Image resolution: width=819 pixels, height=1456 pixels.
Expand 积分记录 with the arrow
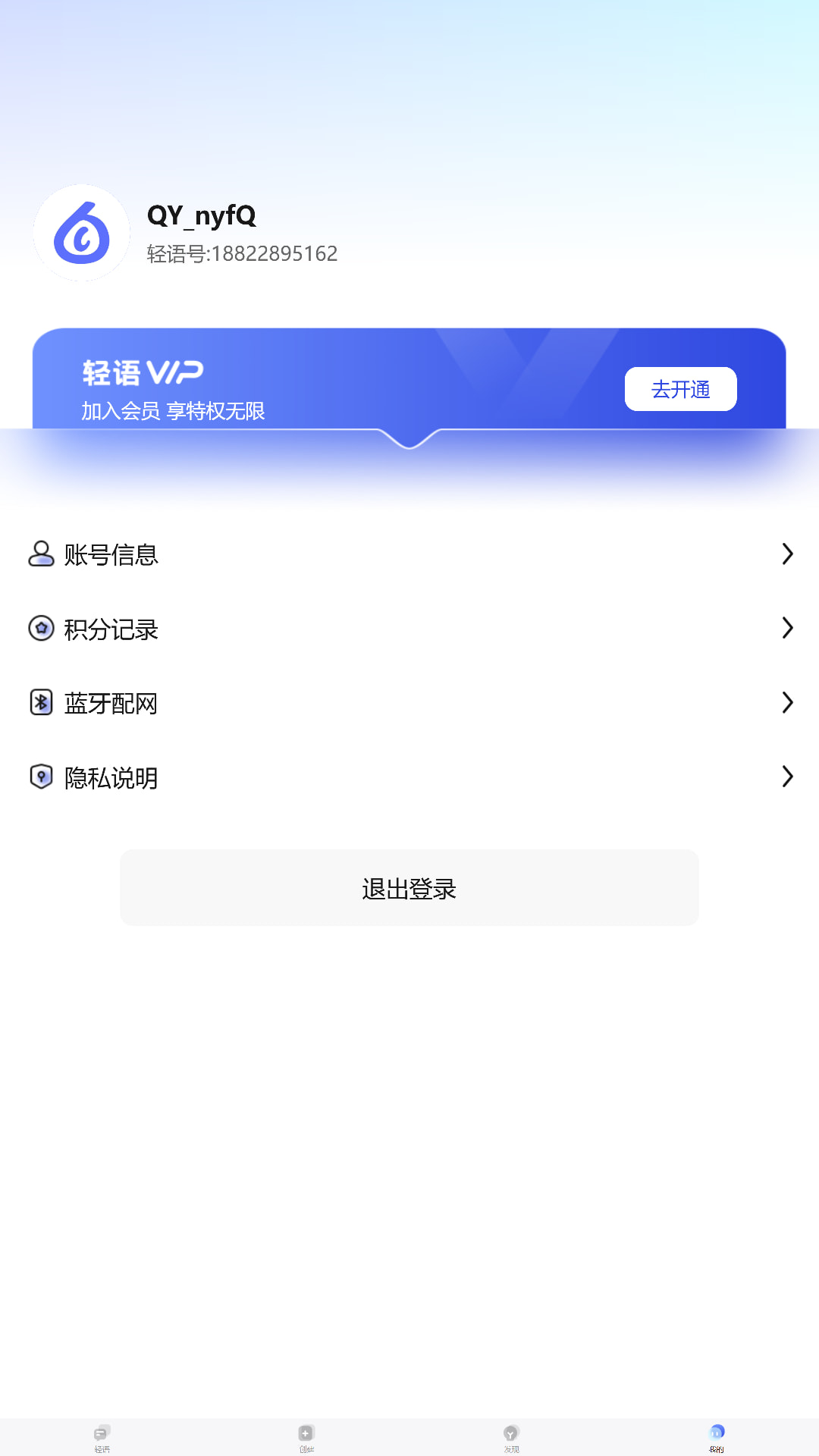[786, 629]
